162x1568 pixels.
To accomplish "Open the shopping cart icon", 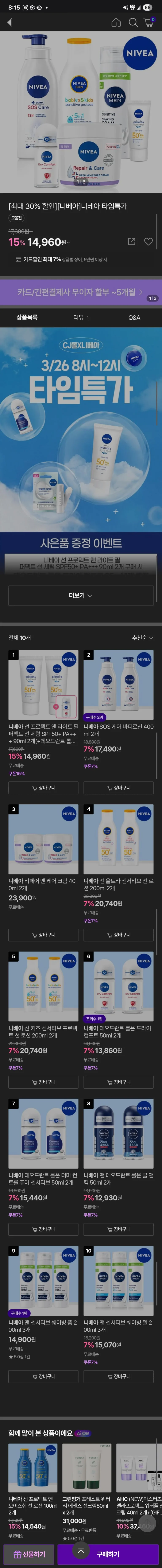I will tap(148, 23).
